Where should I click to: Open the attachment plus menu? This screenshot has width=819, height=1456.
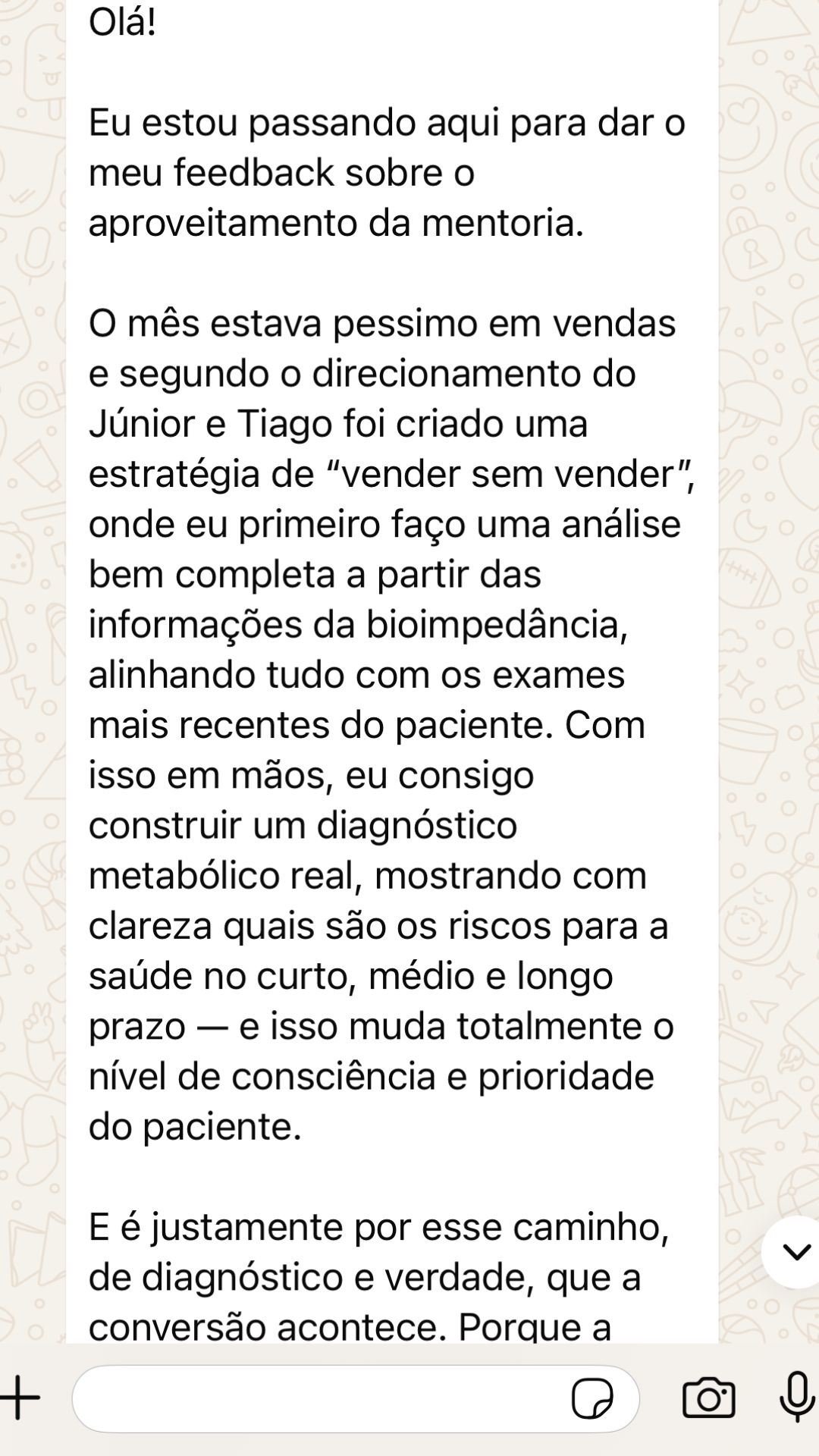[x=20, y=1397]
